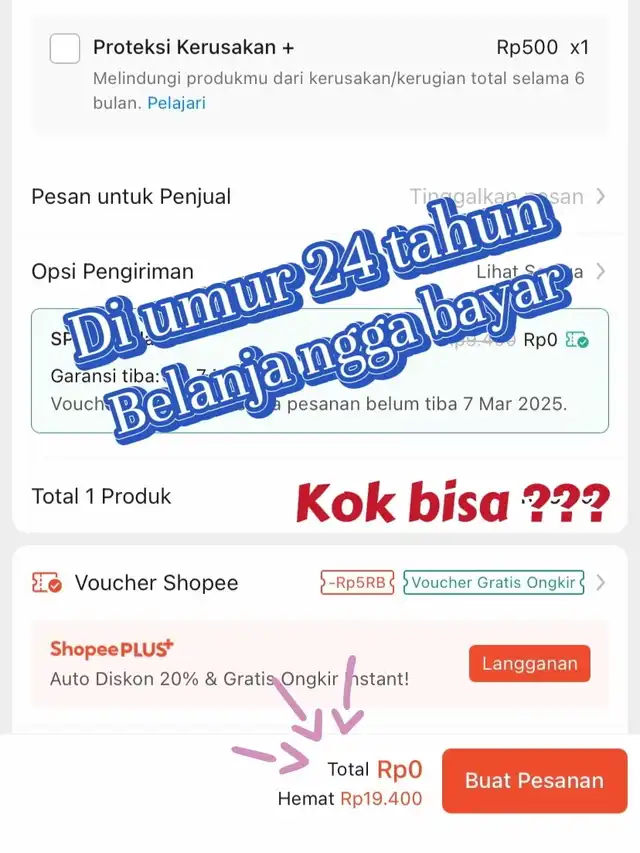Tick the Proteksi Kerusakan + checkbox
The width and height of the screenshot is (640, 853).
pos(65,48)
